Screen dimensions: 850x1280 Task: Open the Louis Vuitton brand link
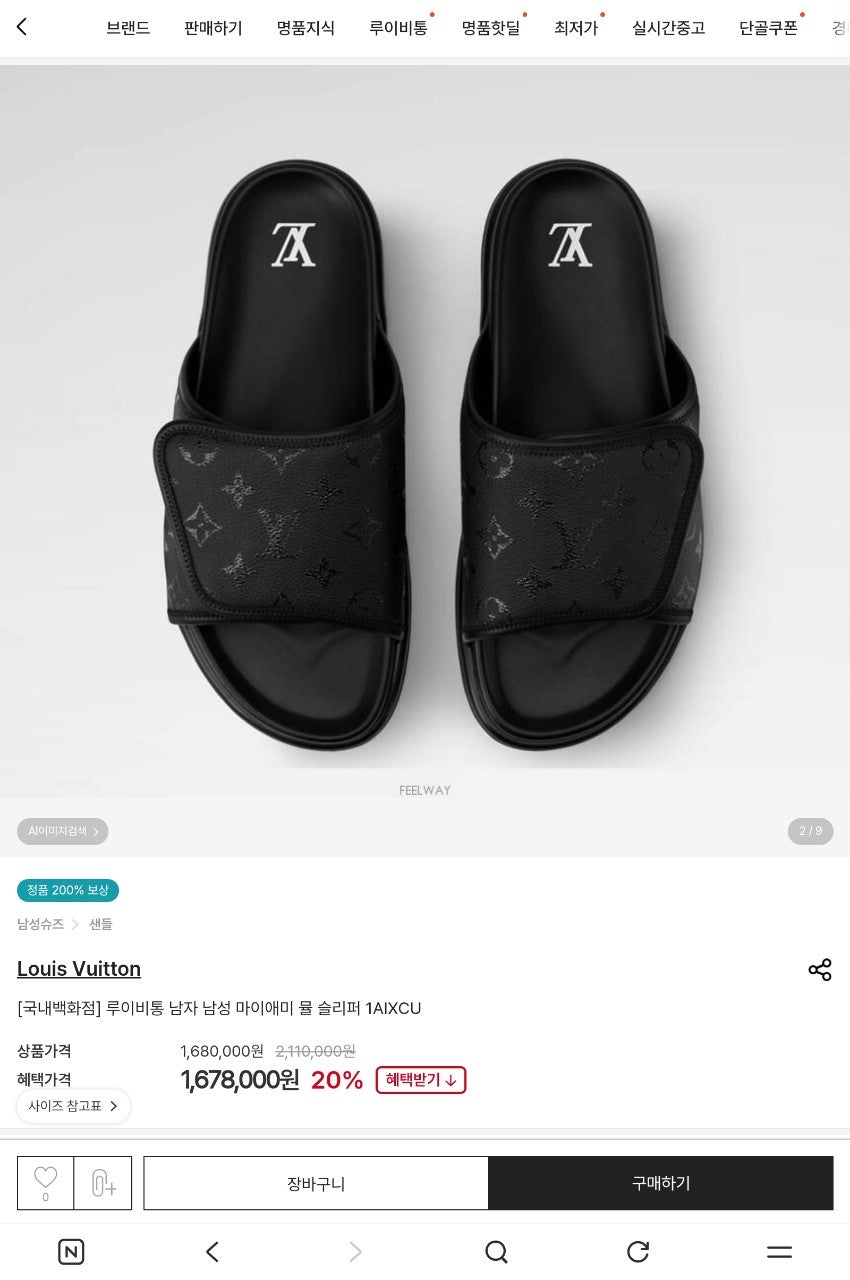[x=79, y=969]
